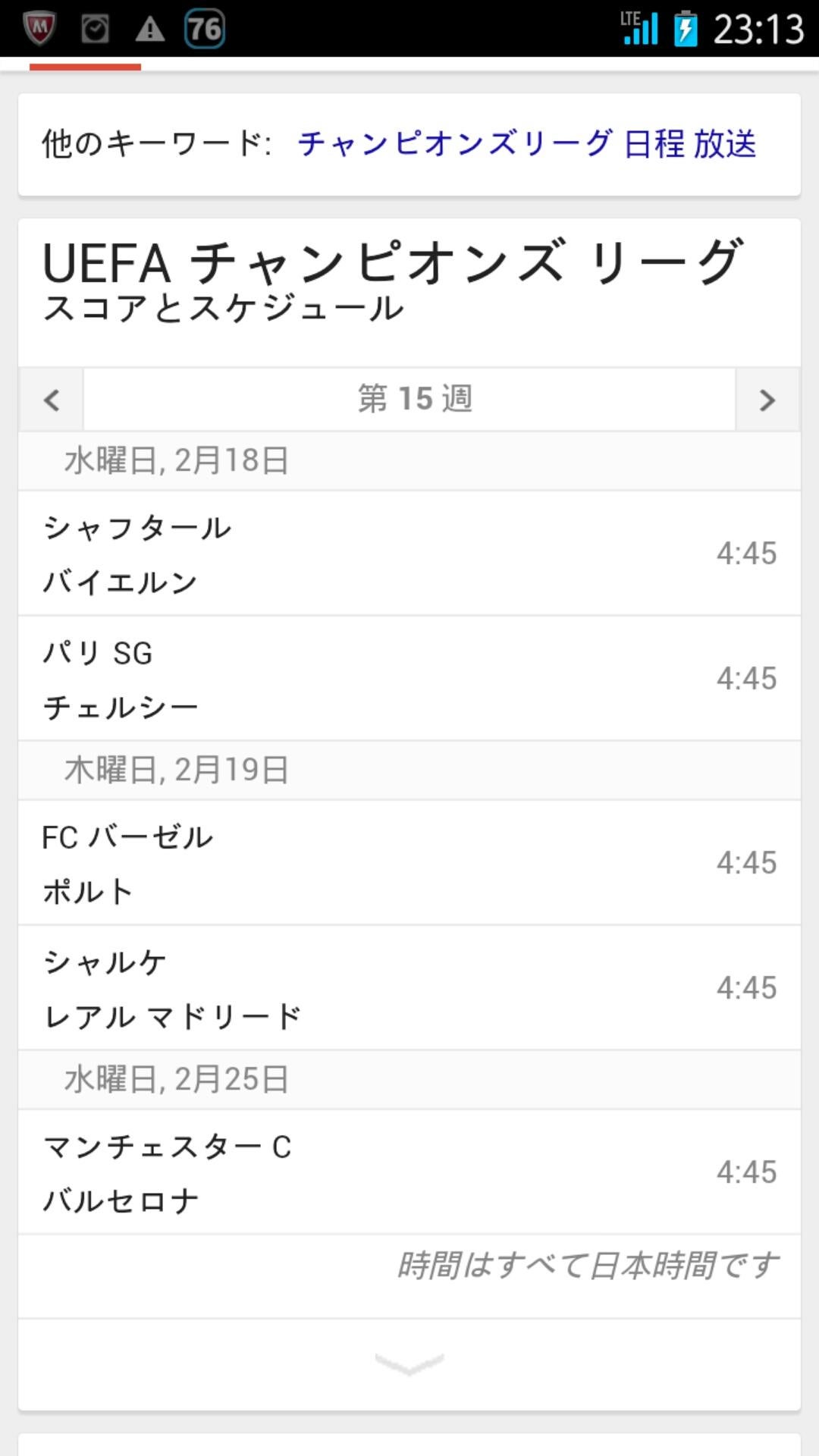819x1456 pixels.
Task: View the FC バーゼル vs ポルト match
Action: pos(409,863)
